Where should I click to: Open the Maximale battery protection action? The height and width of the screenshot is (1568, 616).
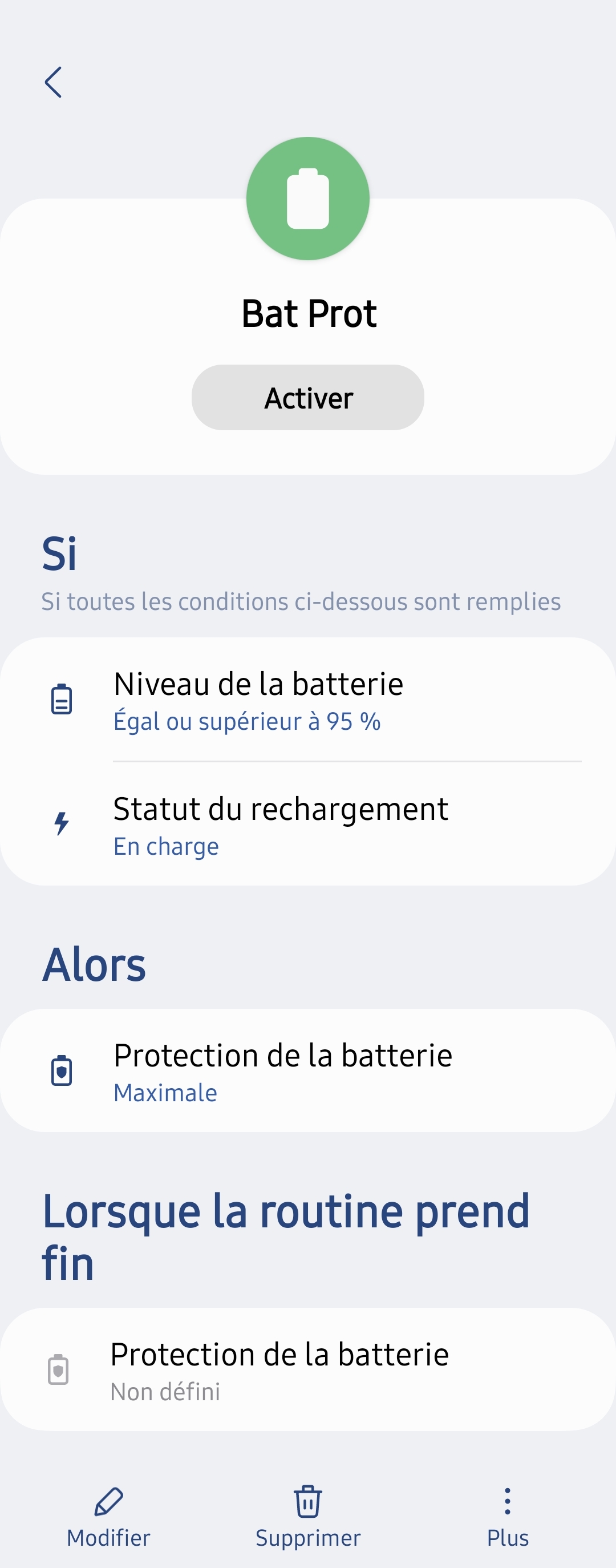(308, 1072)
